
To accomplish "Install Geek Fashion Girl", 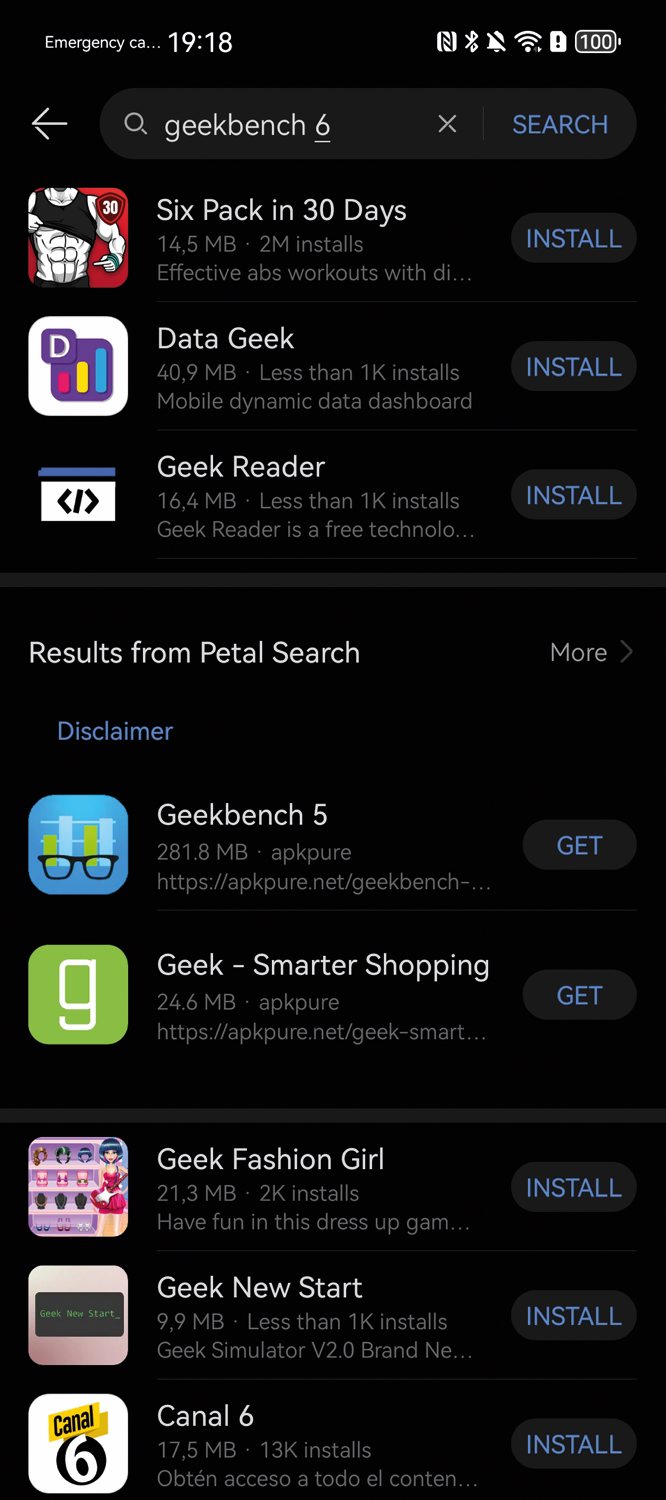I will click(x=573, y=1188).
